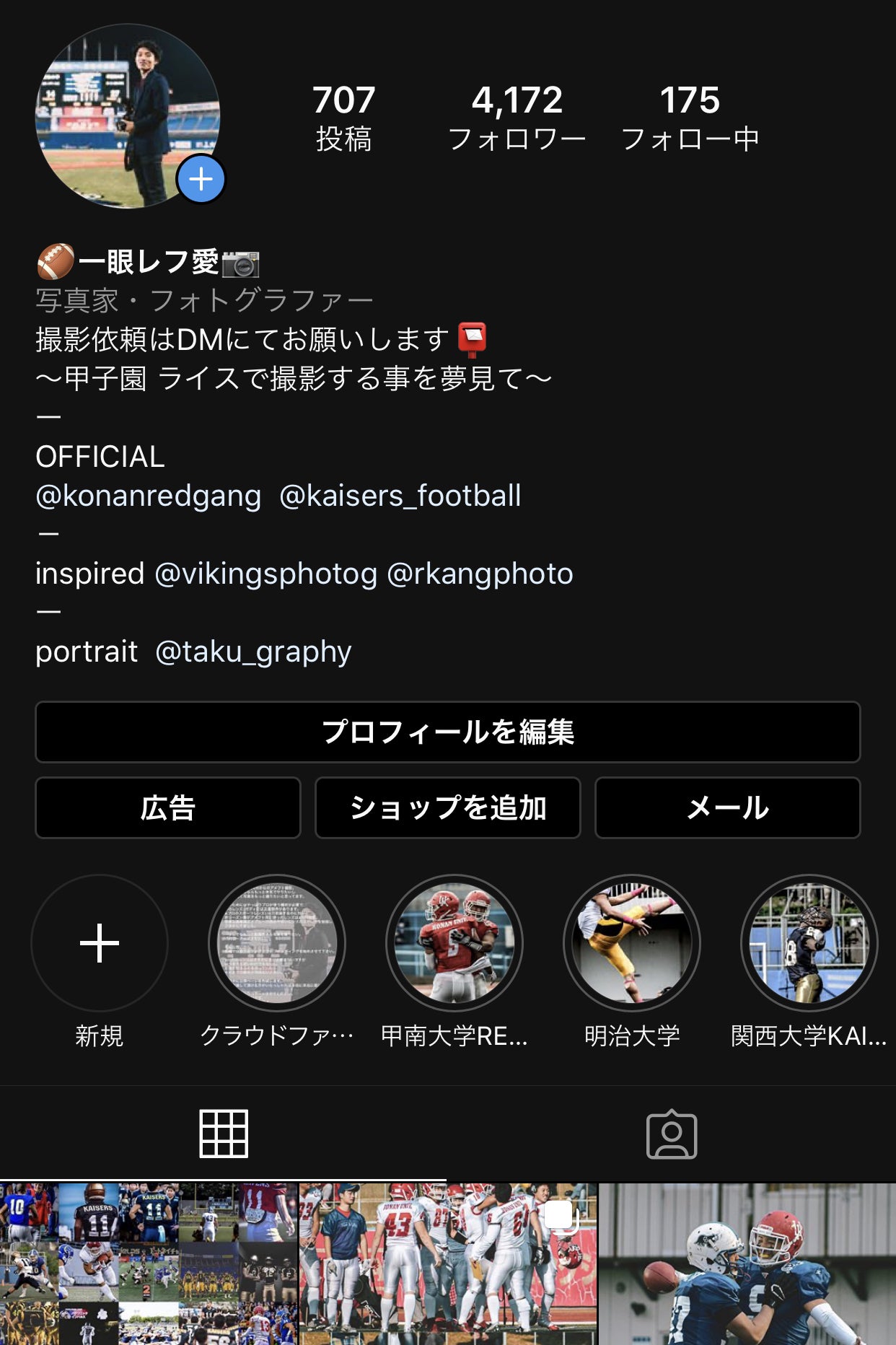The width and height of the screenshot is (896, 1345).
Task: Open the @konanredgang profile link
Action: pos(149,496)
